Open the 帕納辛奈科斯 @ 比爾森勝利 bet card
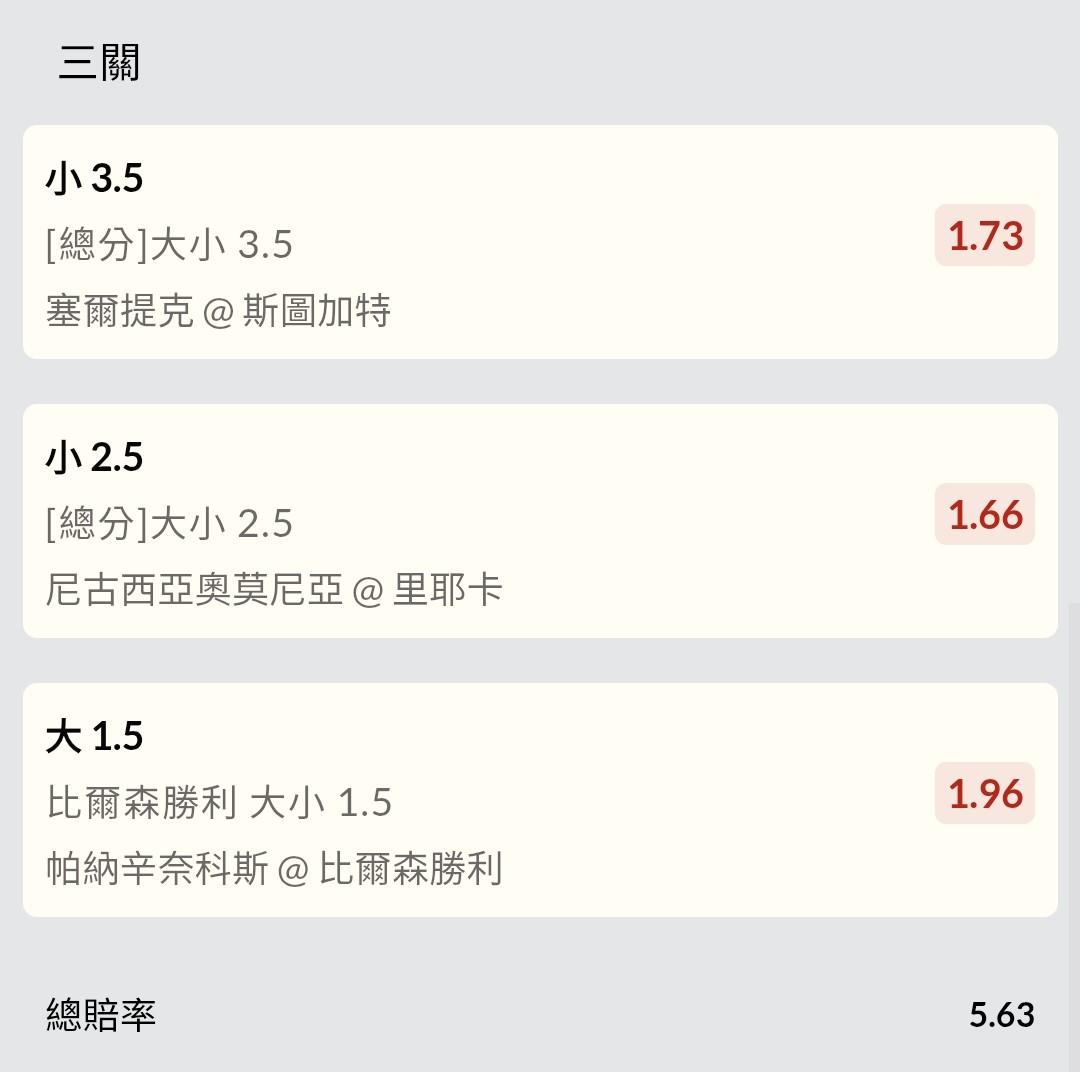1080x1072 pixels. click(x=540, y=800)
